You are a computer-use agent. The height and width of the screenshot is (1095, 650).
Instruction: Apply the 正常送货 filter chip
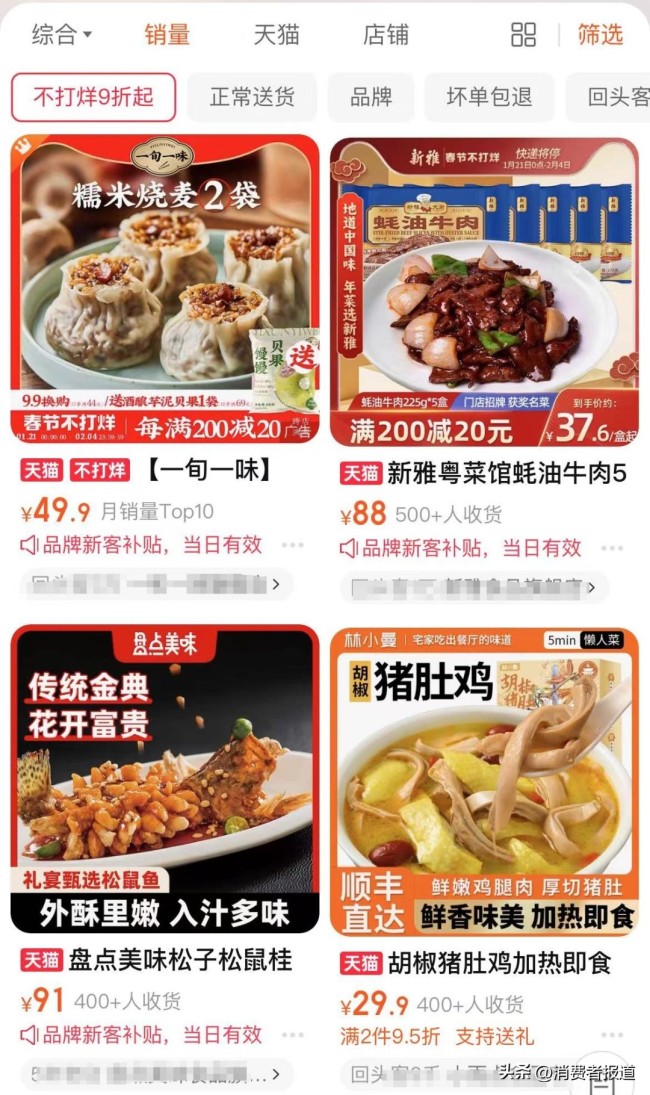pyautogui.click(x=252, y=97)
